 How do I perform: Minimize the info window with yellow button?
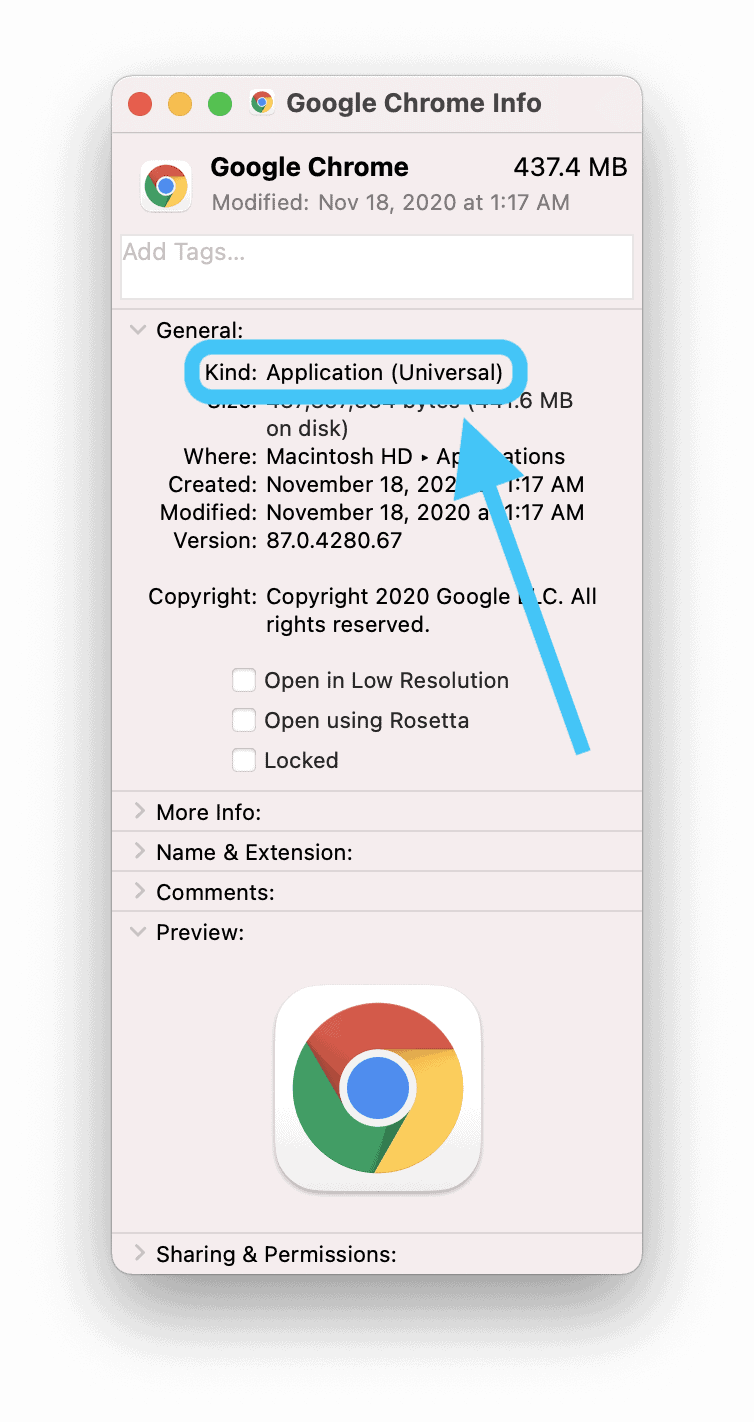(180, 104)
